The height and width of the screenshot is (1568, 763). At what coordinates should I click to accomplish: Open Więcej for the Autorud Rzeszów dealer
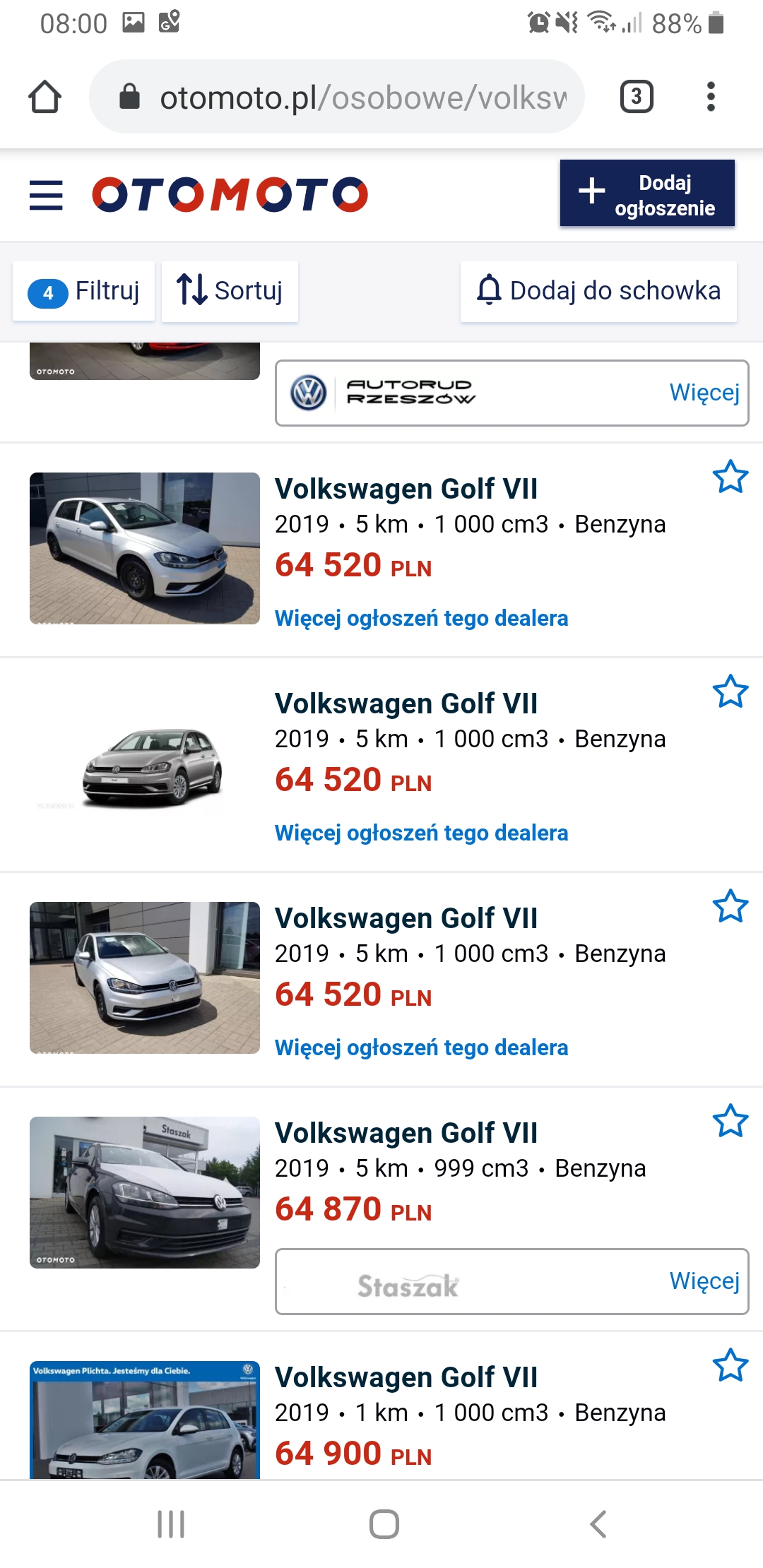pos(704,393)
